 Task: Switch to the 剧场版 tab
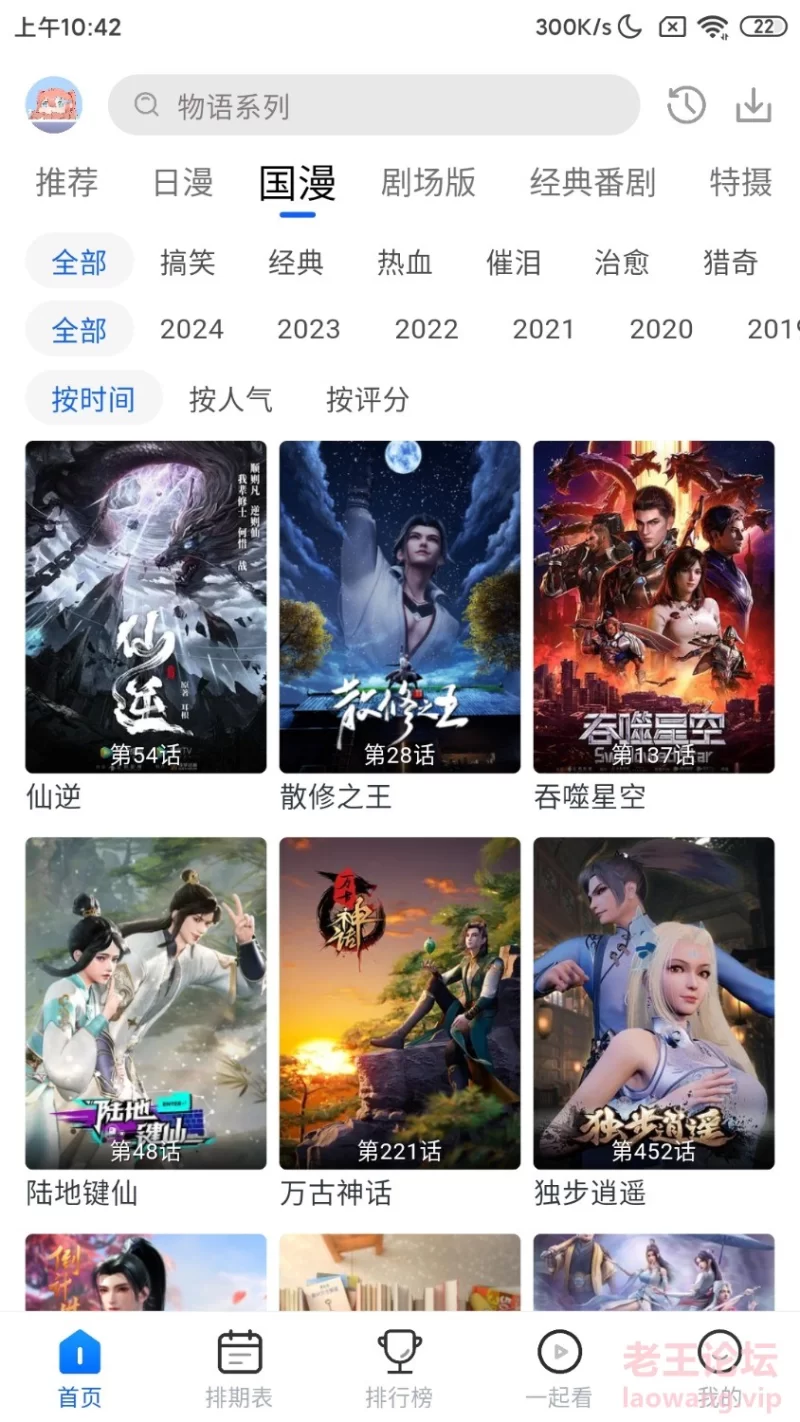click(428, 183)
